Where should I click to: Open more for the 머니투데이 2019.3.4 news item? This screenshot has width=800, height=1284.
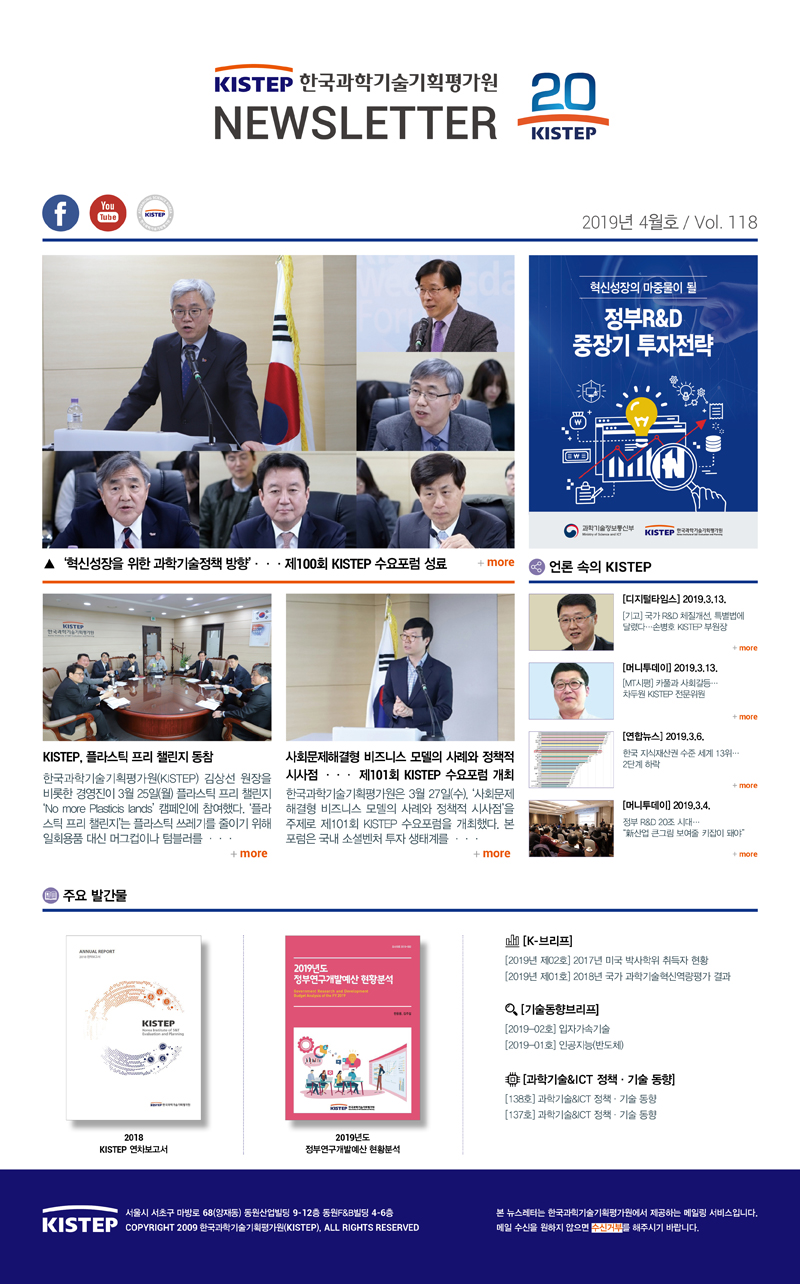(x=745, y=854)
